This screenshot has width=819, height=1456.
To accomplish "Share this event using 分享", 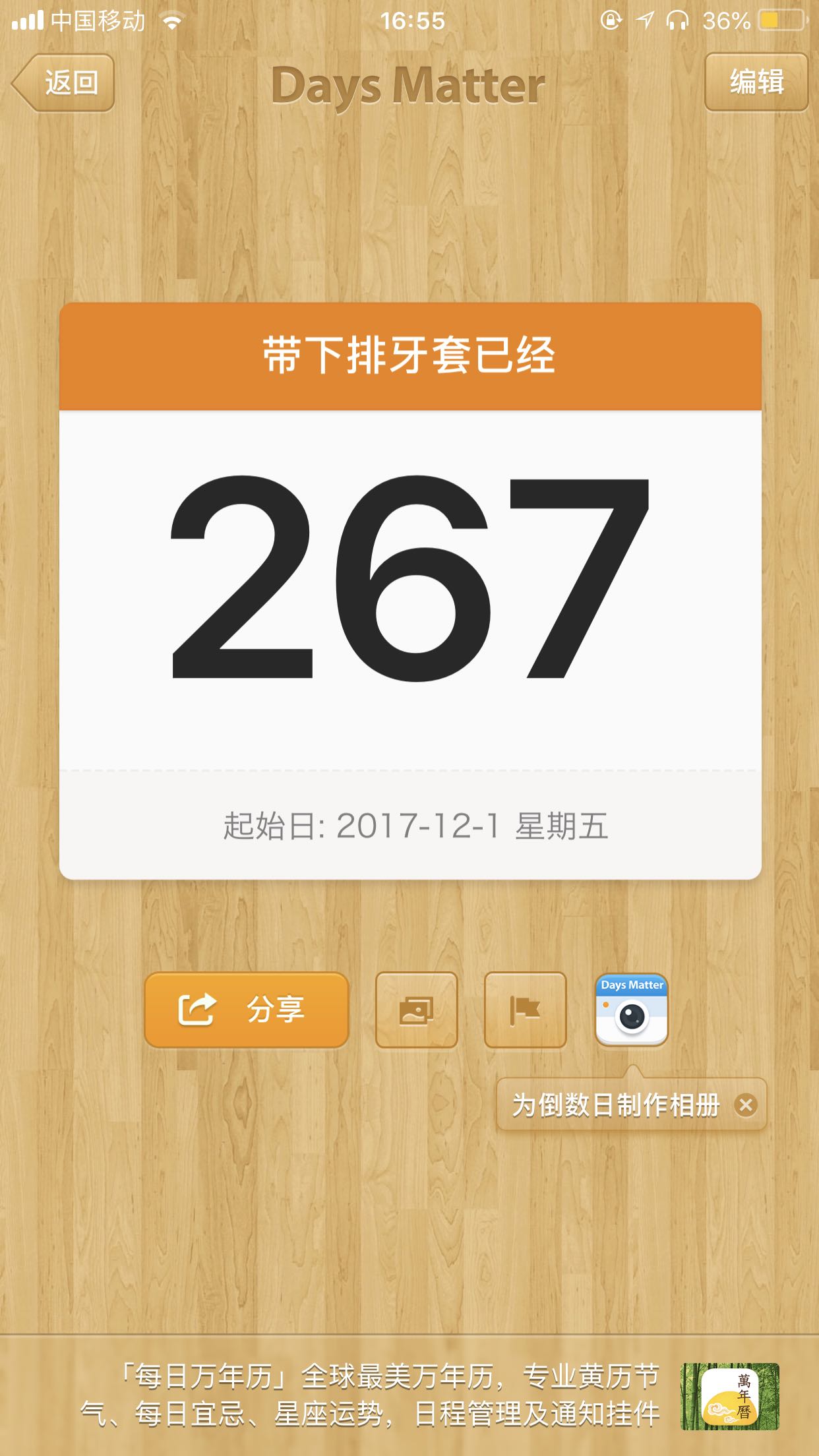I will (x=246, y=1010).
